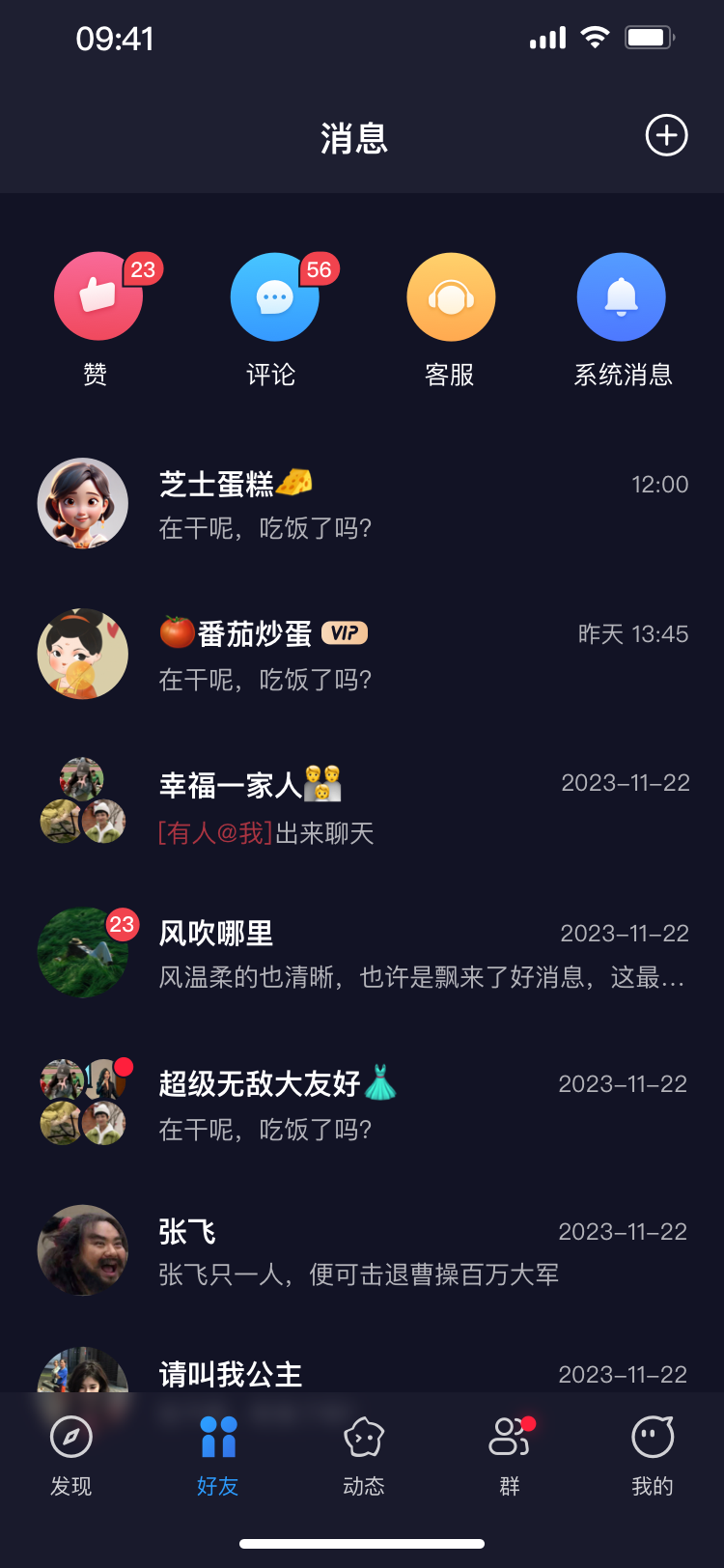The height and width of the screenshot is (1568, 724).
Task: Open the 赞 likes notification icon
Action: (x=97, y=296)
